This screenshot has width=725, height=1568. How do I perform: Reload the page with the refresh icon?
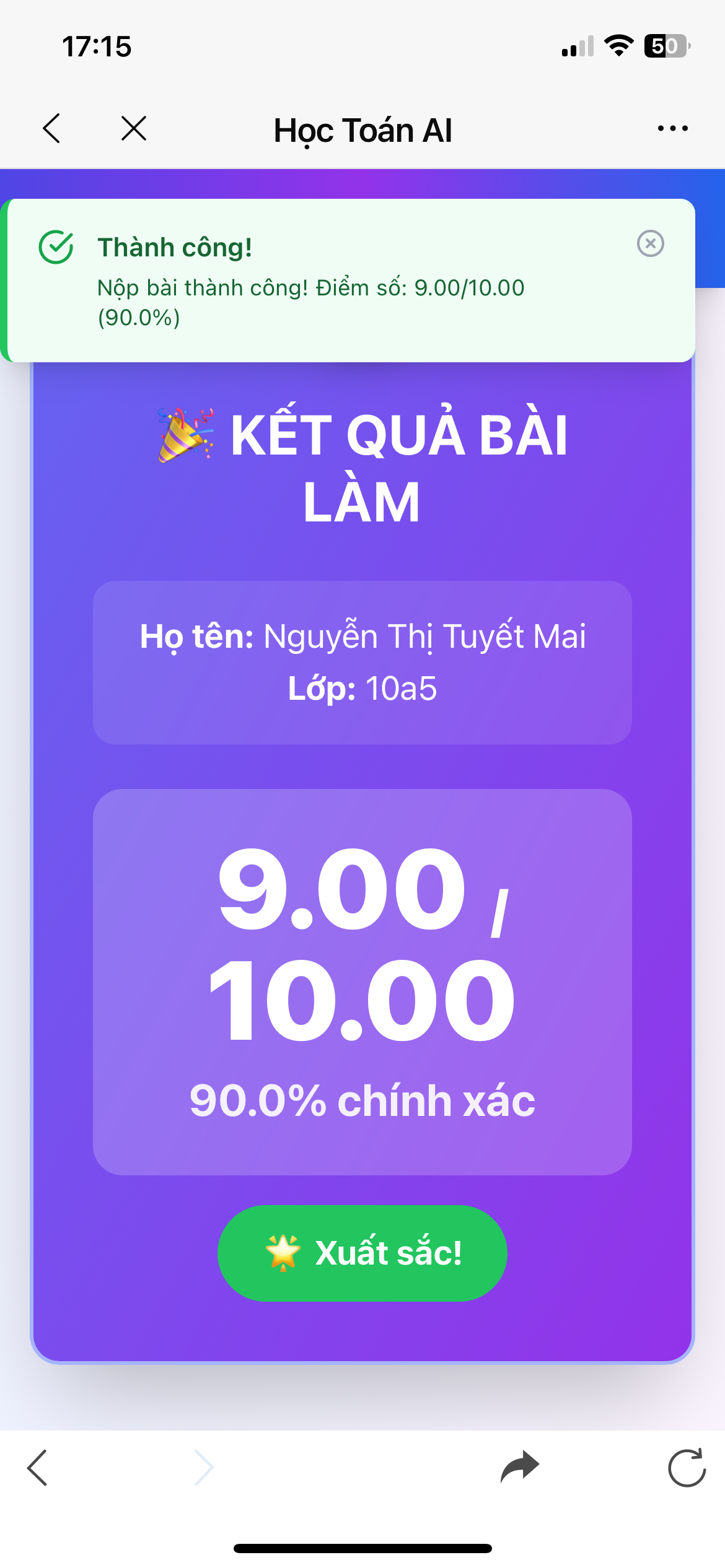click(x=687, y=1467)
